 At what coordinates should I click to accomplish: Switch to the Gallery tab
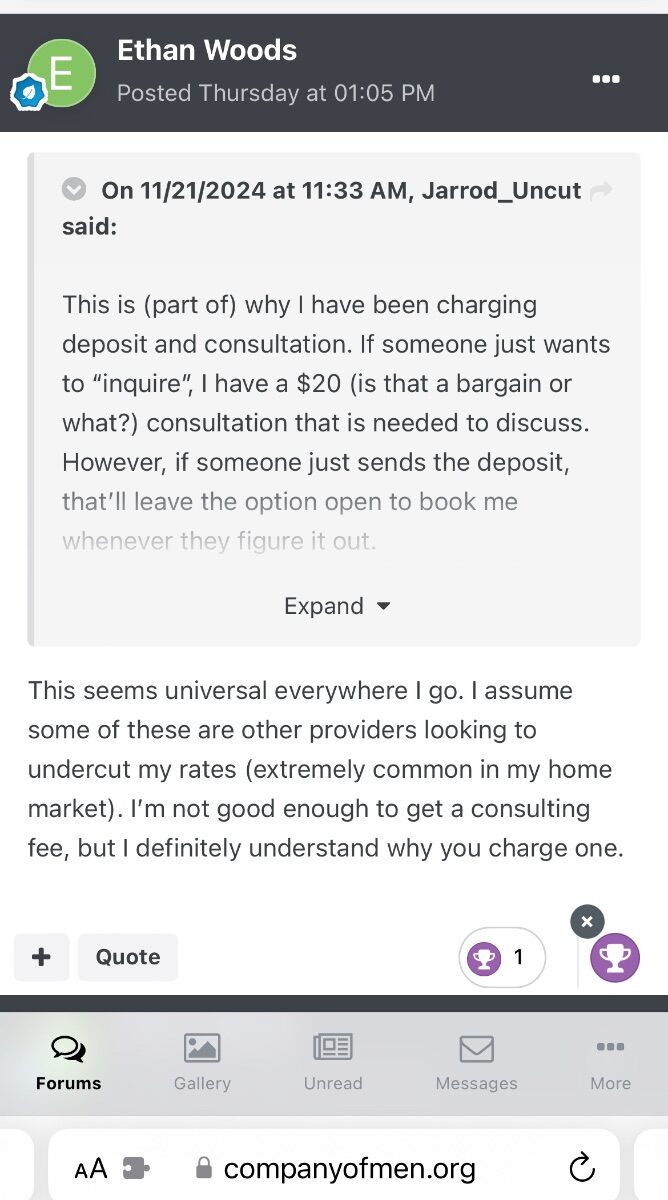202,1063
